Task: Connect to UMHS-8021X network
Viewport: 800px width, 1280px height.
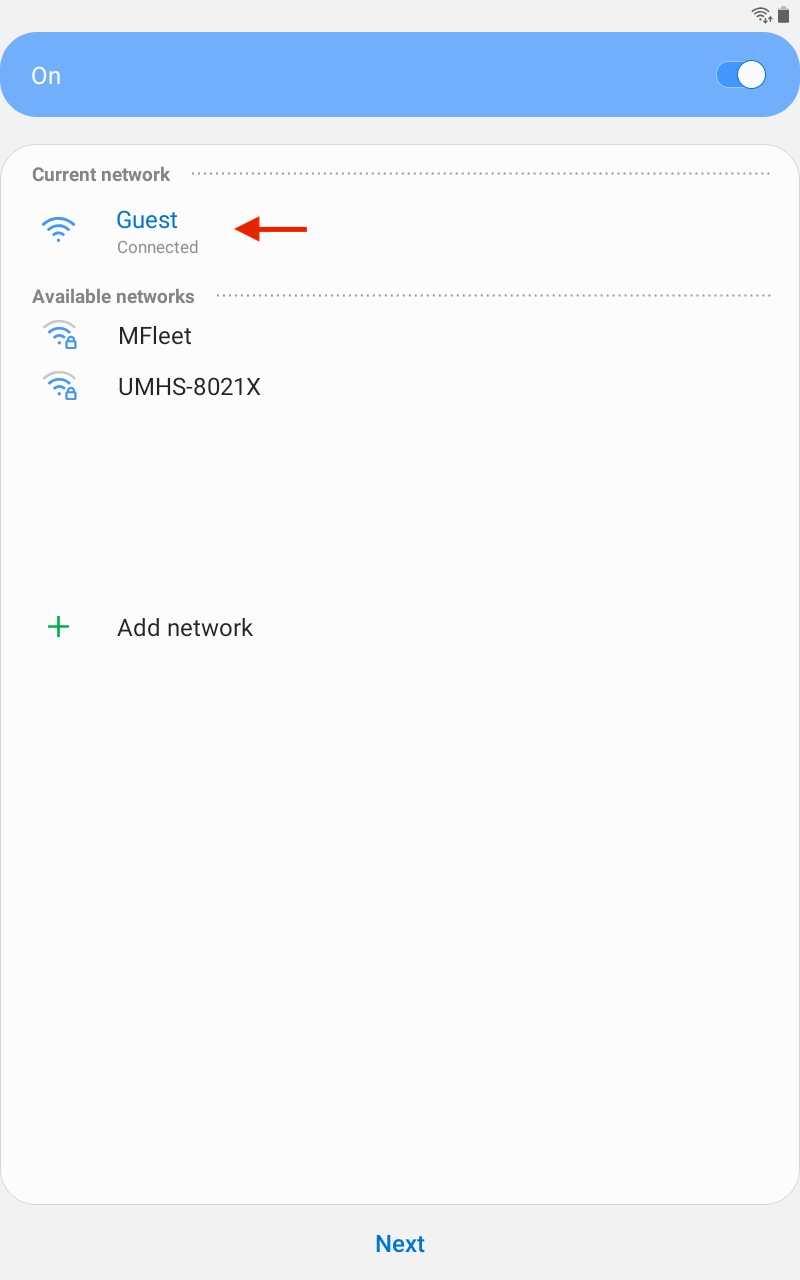Action: [189, 387]
